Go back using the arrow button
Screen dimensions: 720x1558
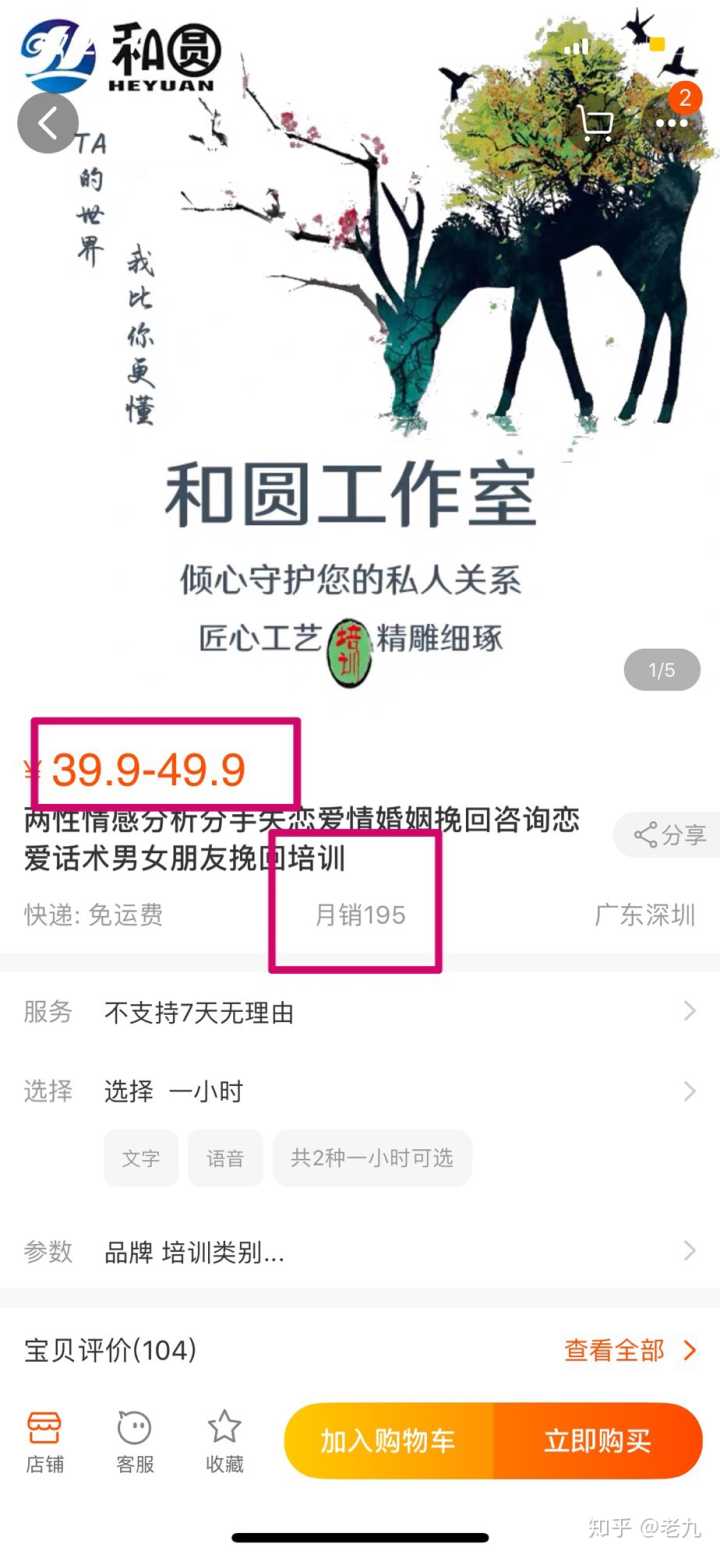[48, 123]
